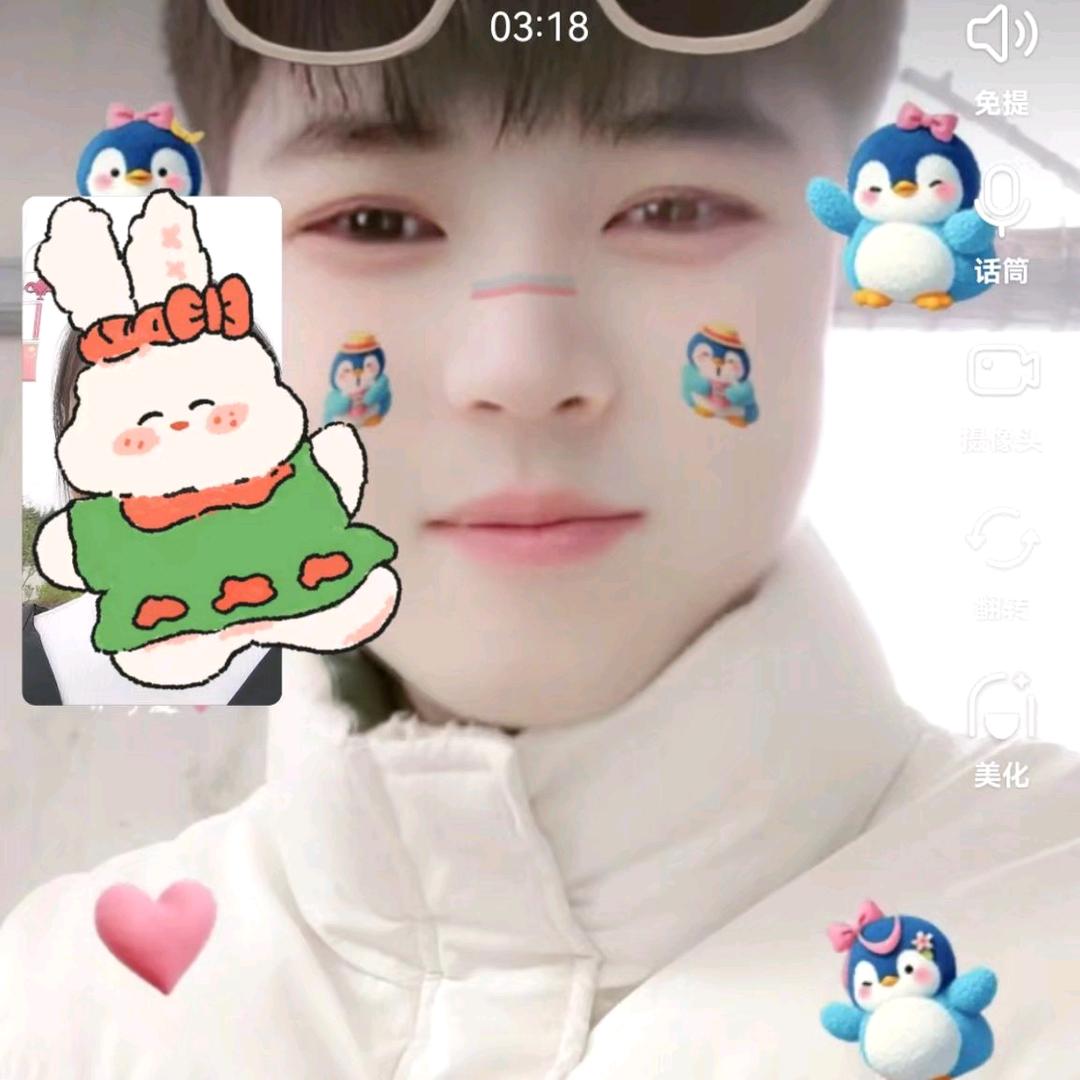Switch to the small self-preview window
Screen dimensions: 1080x1080
[x=152, y=450]
